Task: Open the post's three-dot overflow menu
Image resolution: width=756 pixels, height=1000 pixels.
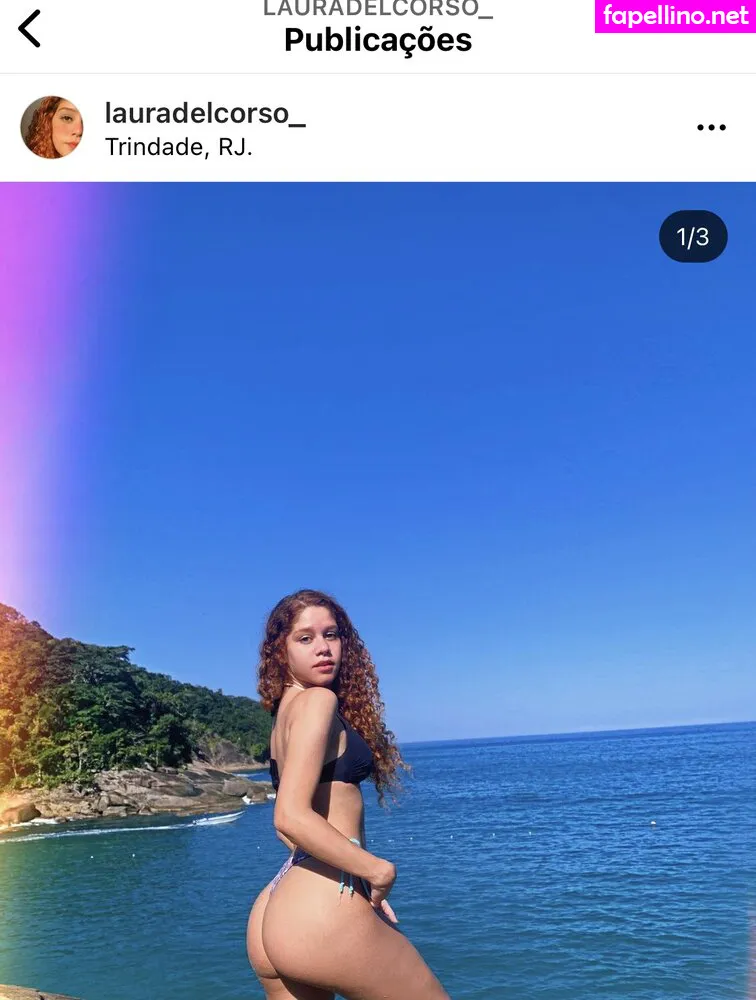Action: pos(711,128)
